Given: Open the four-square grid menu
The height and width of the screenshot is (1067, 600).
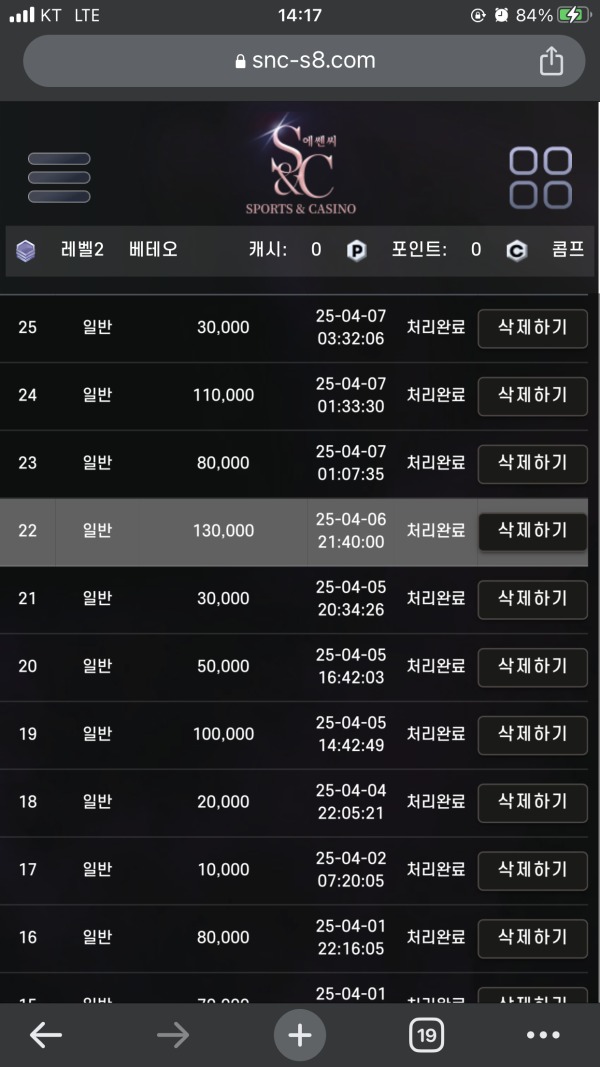Looking at the screenshot, I should coord(540,178).
